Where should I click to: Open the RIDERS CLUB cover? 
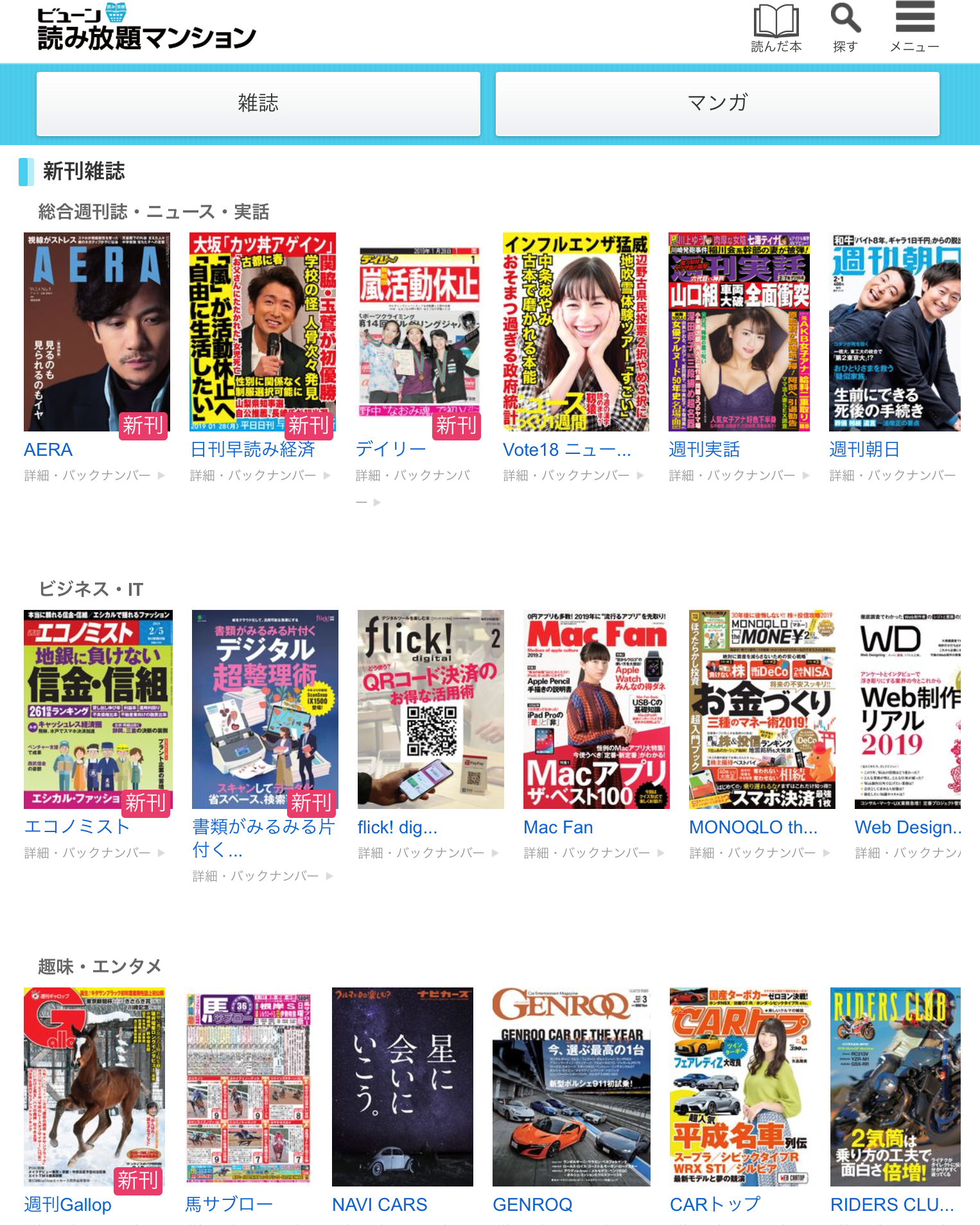point(895,1086)
